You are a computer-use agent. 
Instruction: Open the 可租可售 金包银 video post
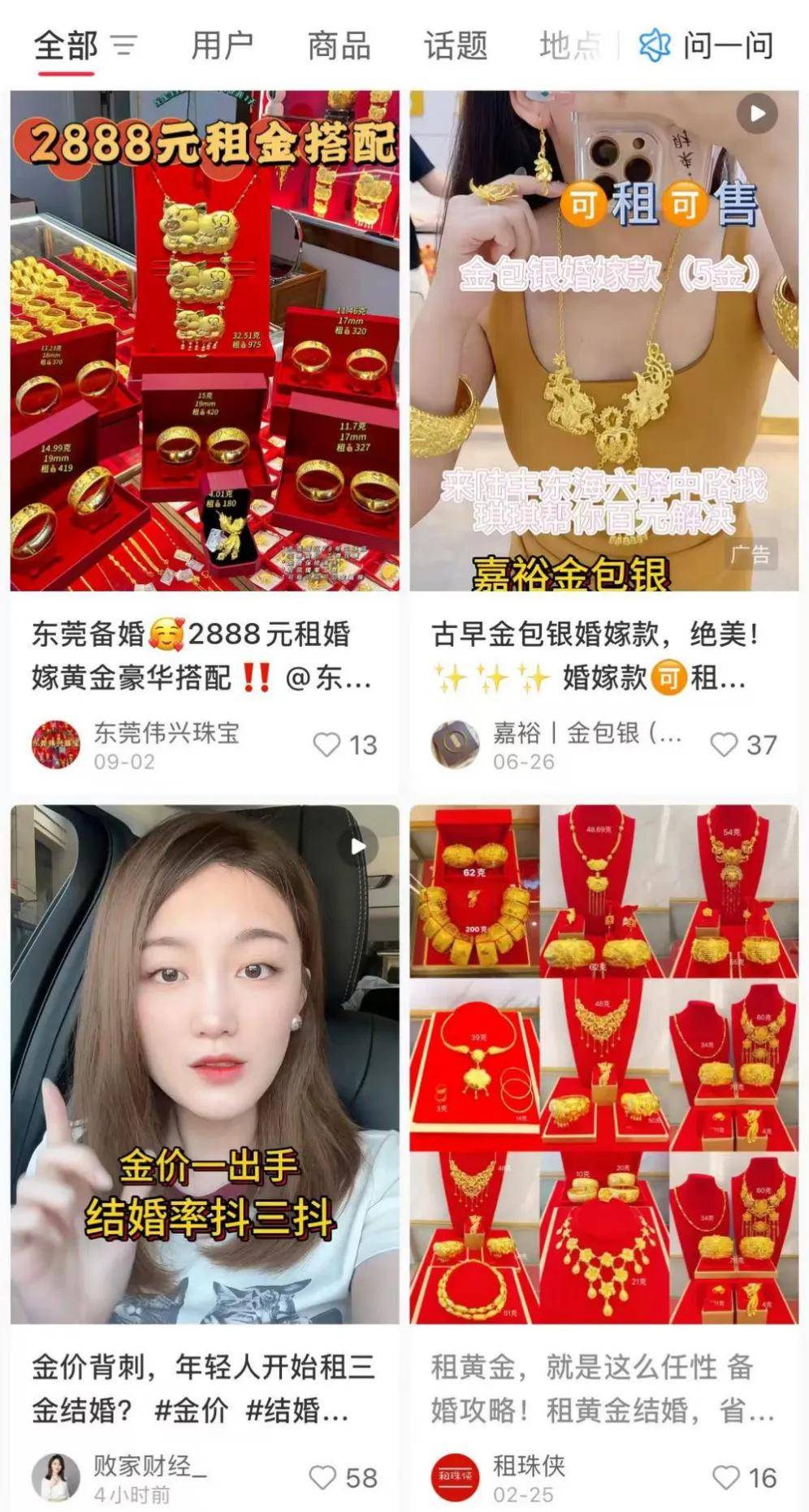604,341
